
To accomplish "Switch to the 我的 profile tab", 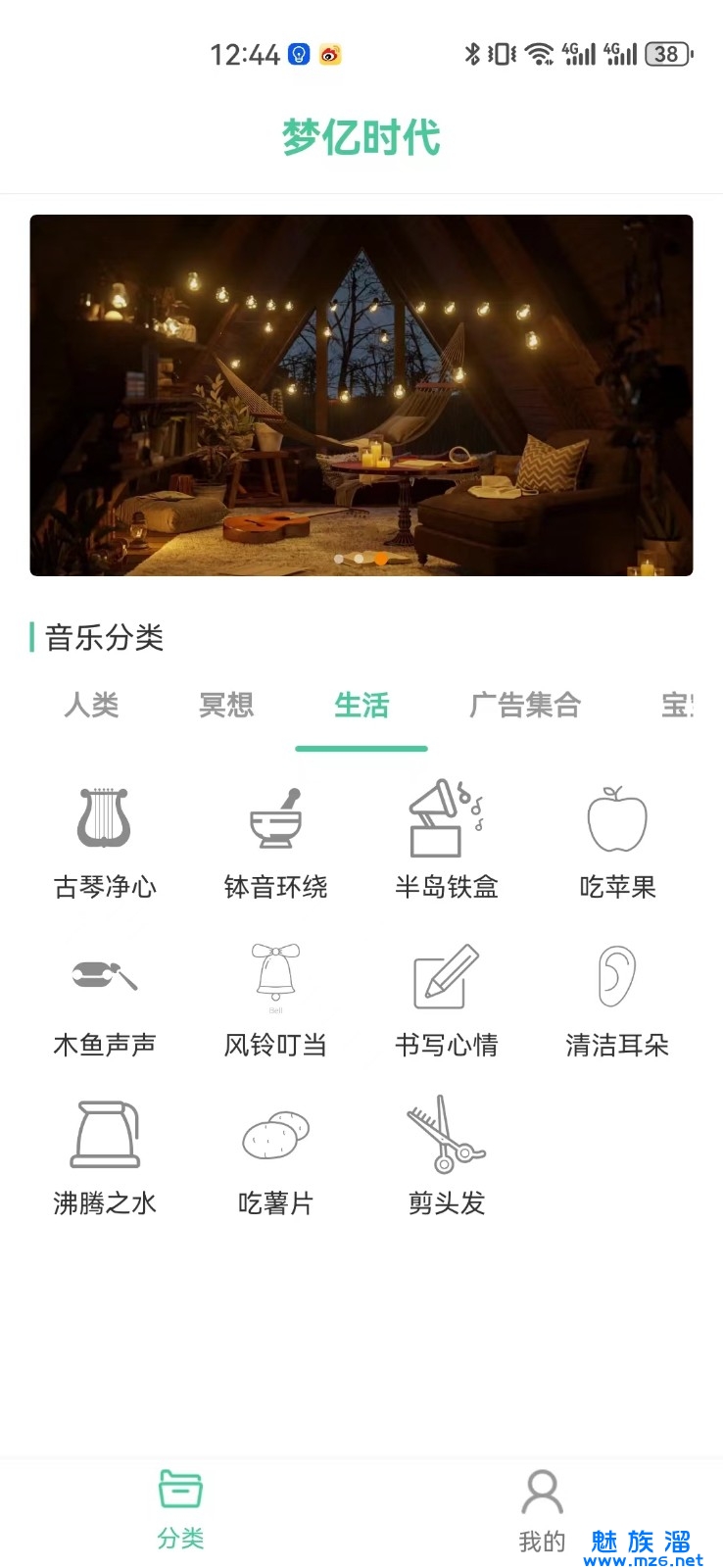I will [x=542, y=1509].
